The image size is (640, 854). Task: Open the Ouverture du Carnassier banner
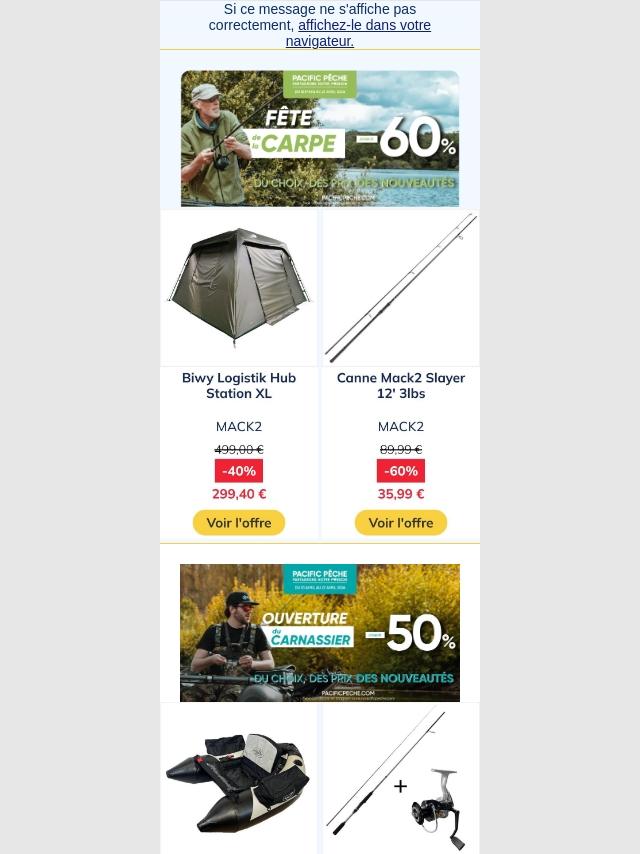tap(320, 632)
